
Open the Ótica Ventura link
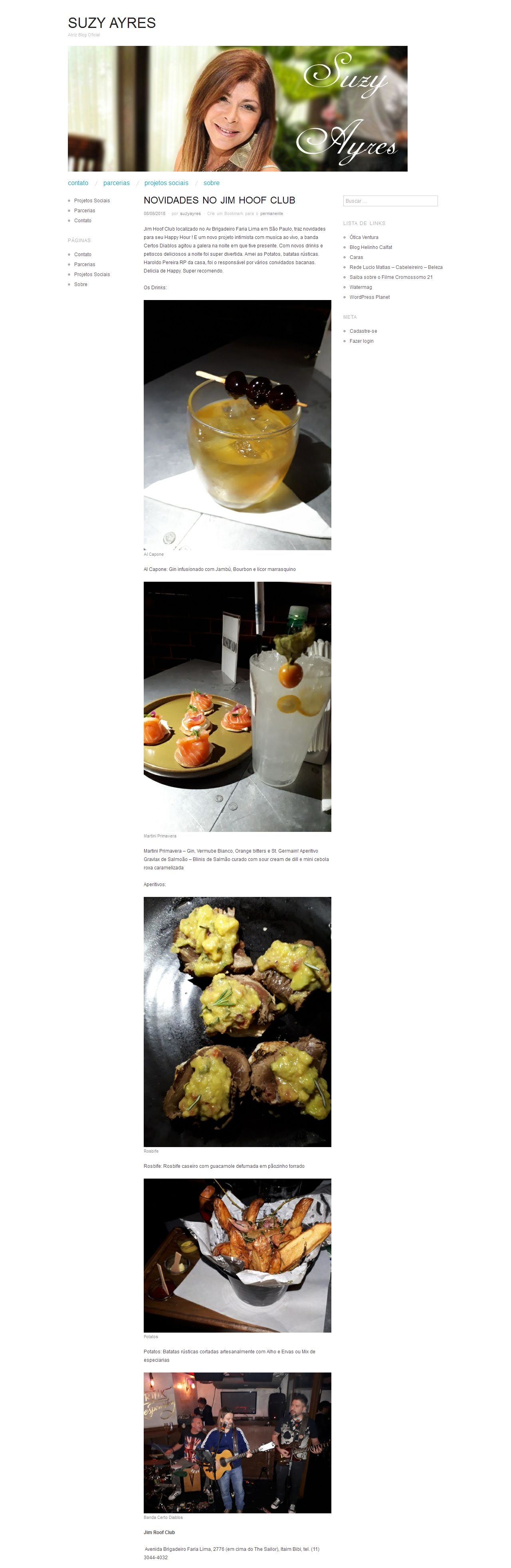point(364,237)
